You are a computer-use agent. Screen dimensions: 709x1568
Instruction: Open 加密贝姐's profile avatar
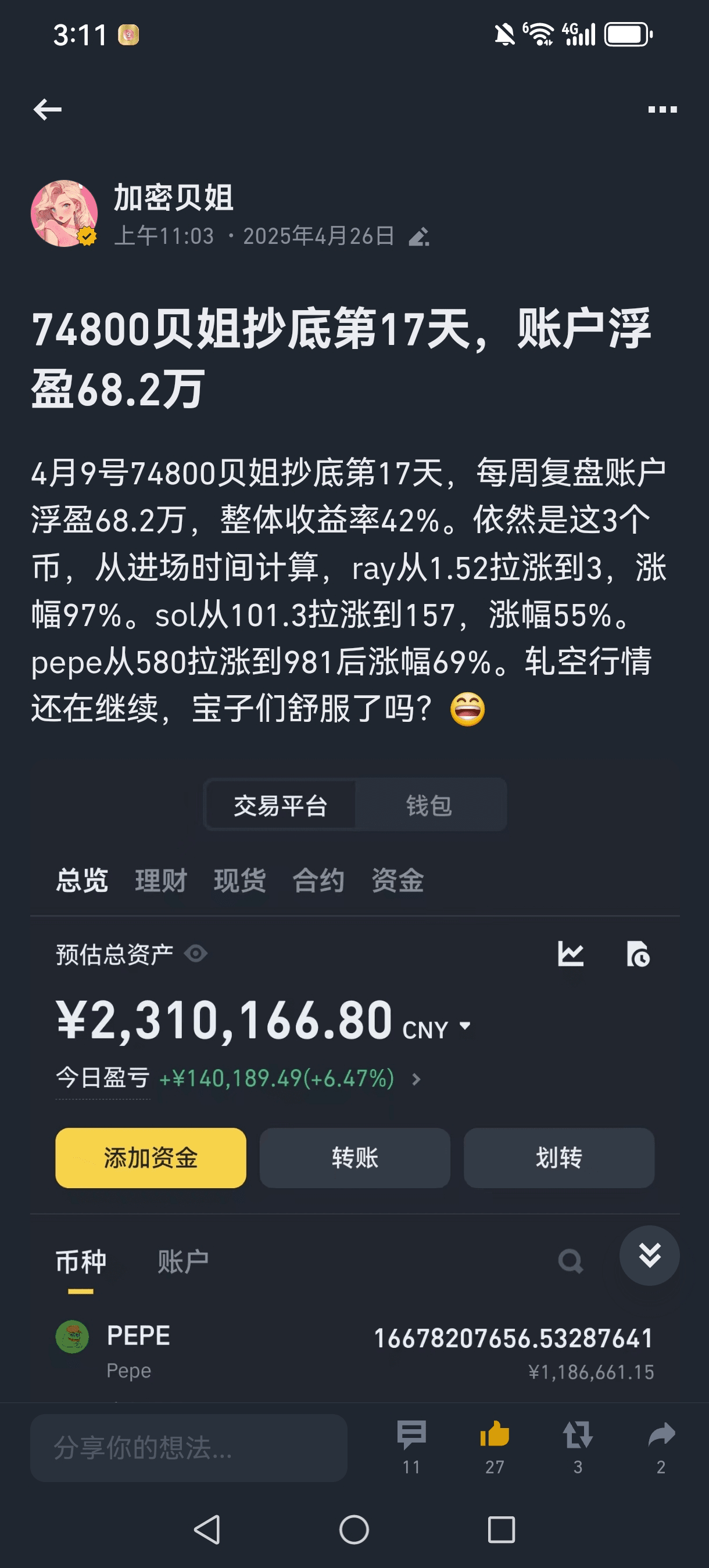pos(65,214)
